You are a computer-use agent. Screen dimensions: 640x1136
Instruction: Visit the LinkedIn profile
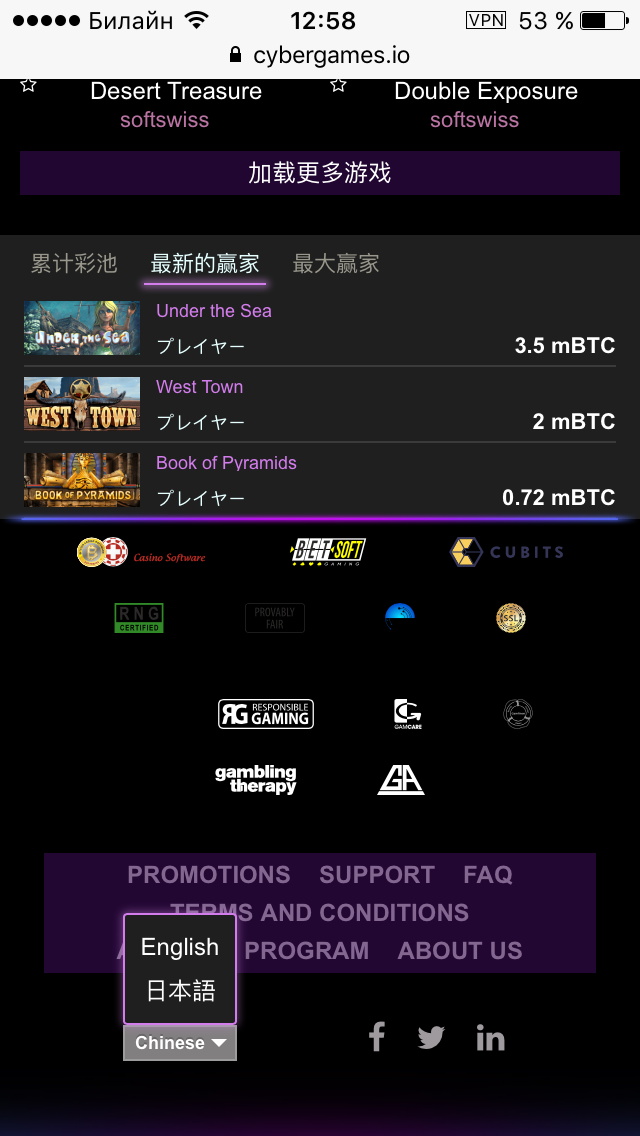[x=490, y=1038]
